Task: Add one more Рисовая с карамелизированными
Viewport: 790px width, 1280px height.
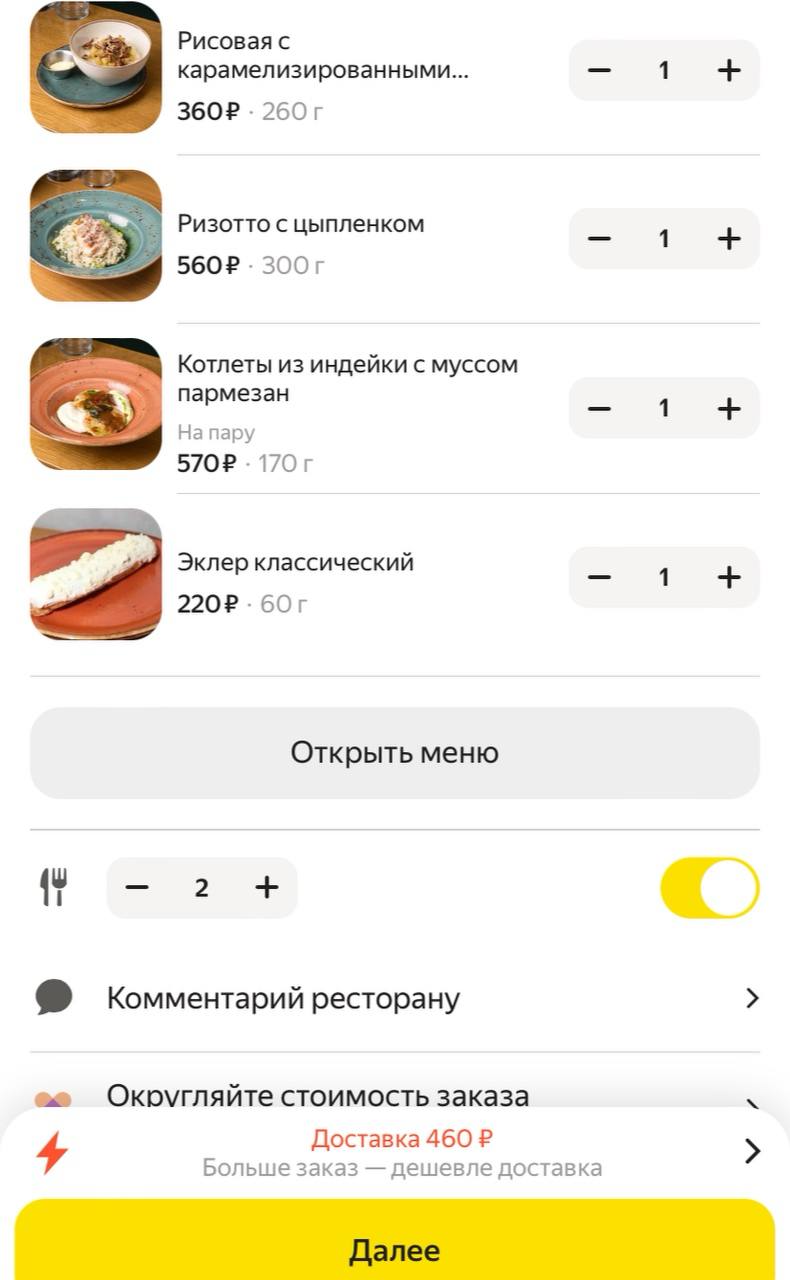Action: (x=729, y=70)
